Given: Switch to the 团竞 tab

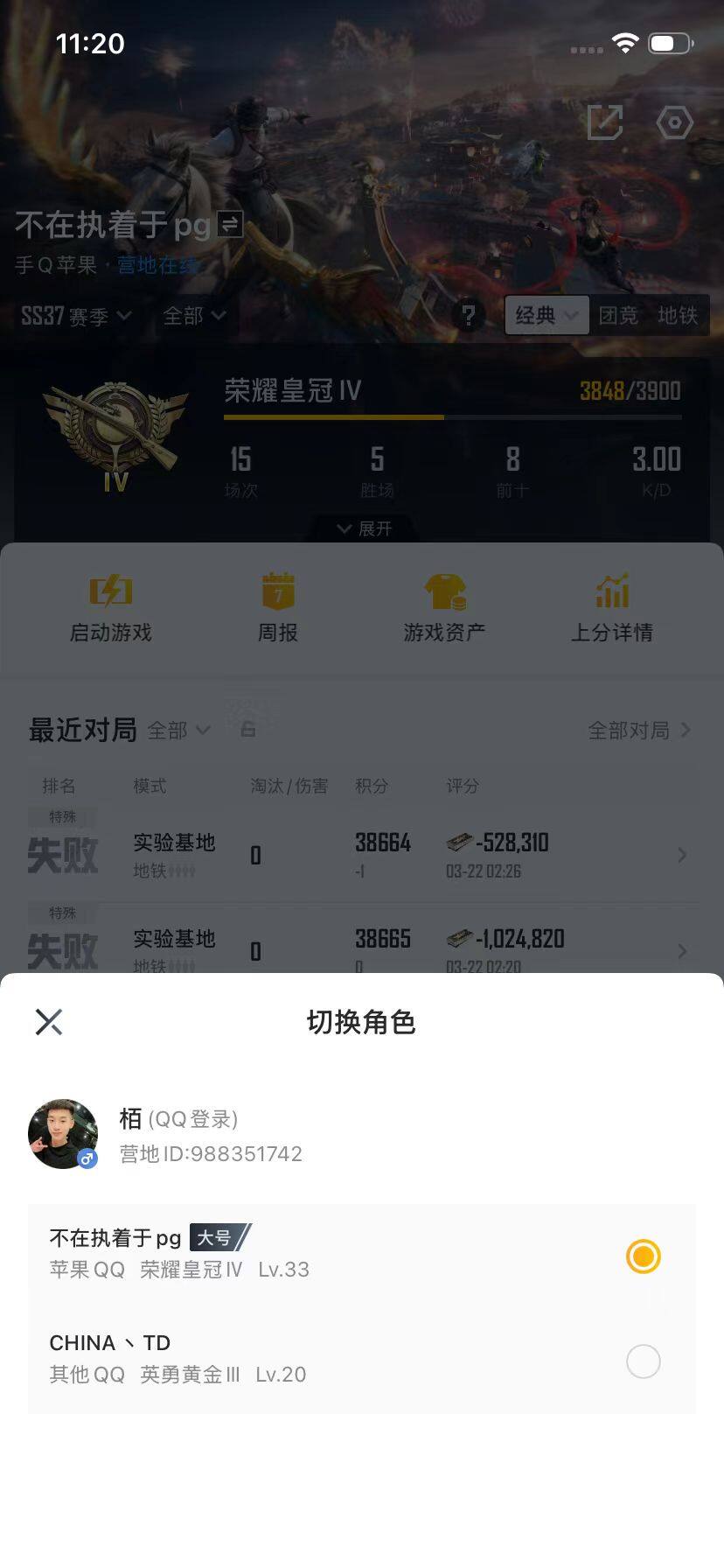Looking at the screenshot, I should tap(621, 316).
